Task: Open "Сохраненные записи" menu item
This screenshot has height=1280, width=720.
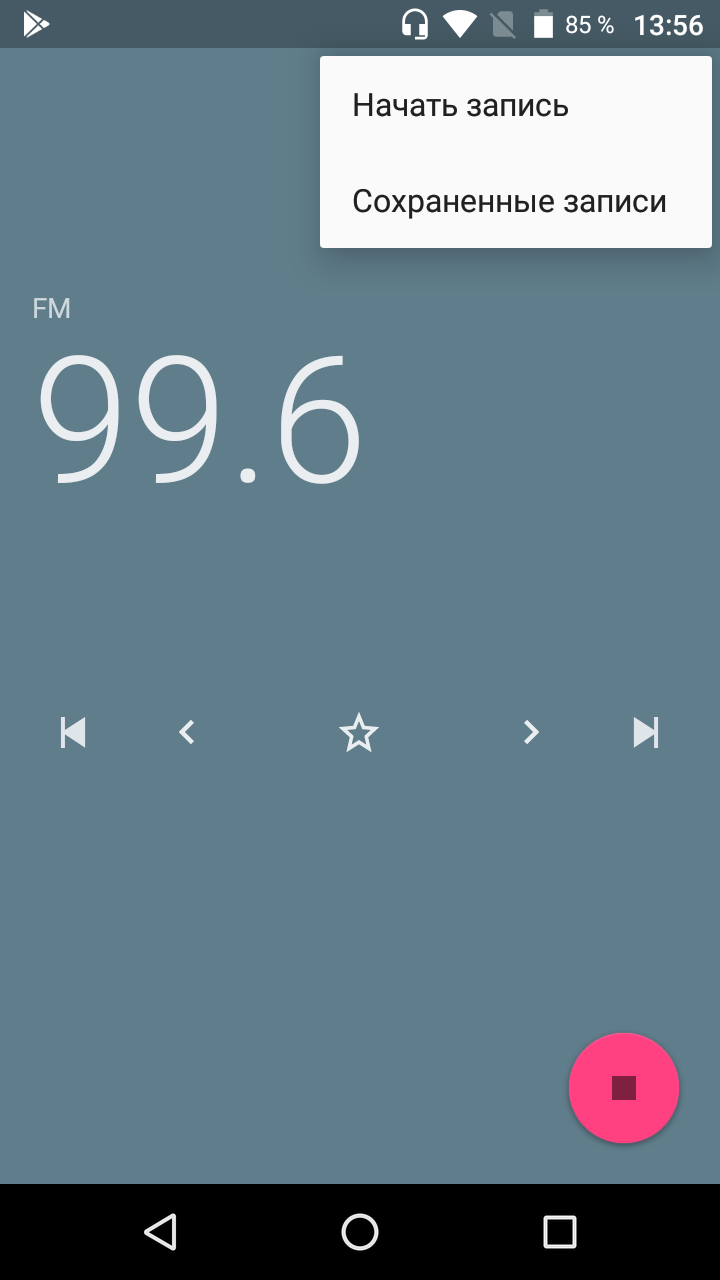Action: [x=509, y=201]
